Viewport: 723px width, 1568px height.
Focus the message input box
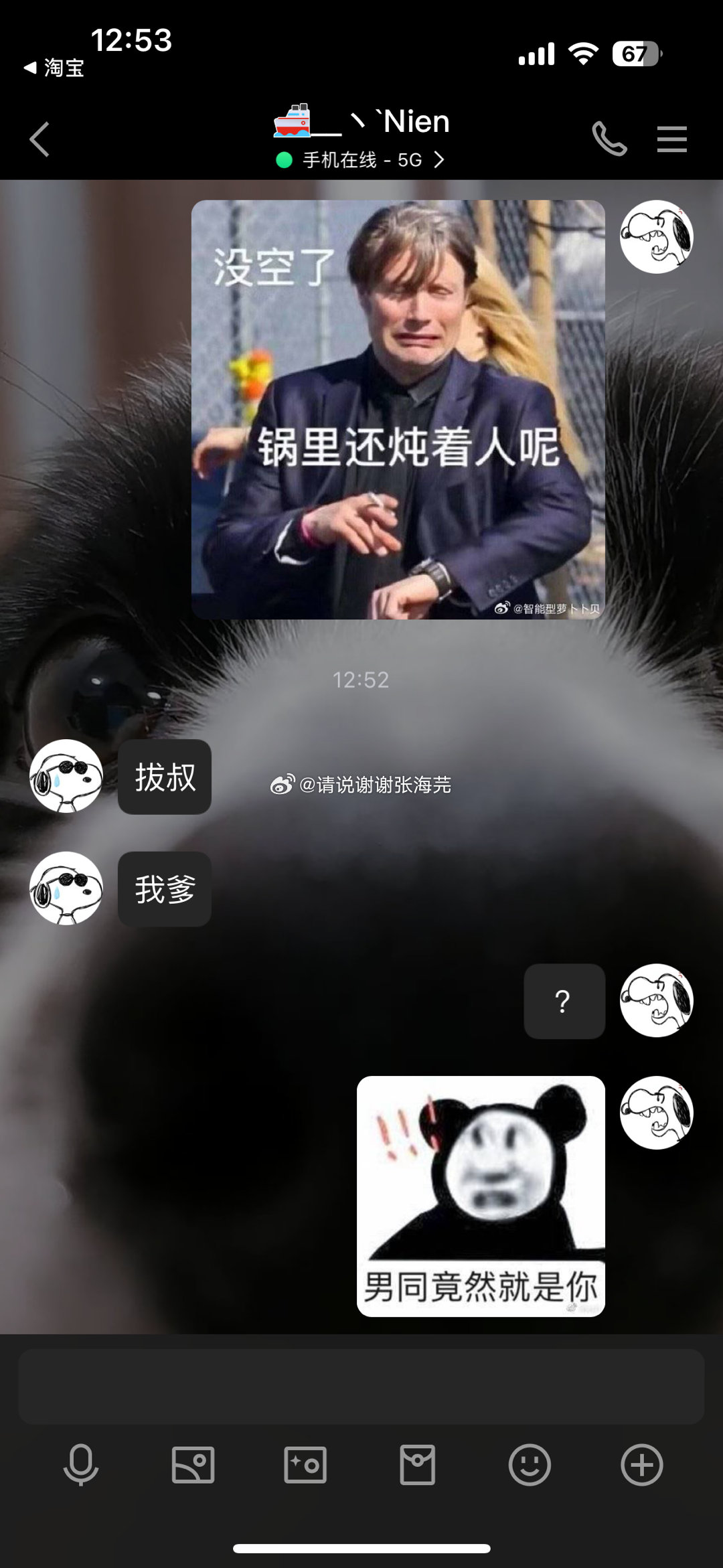[x=361, y=1386]
